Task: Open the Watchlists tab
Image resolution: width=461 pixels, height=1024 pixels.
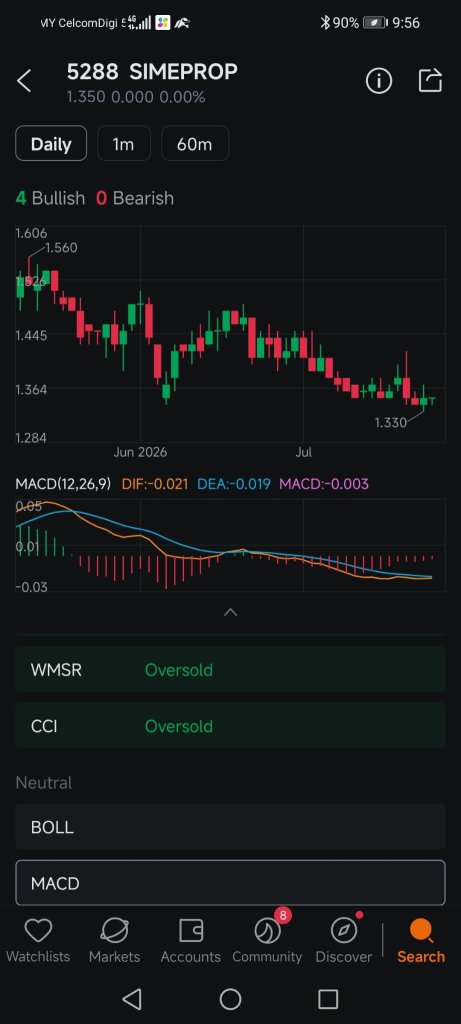Action: click(38, 940)
